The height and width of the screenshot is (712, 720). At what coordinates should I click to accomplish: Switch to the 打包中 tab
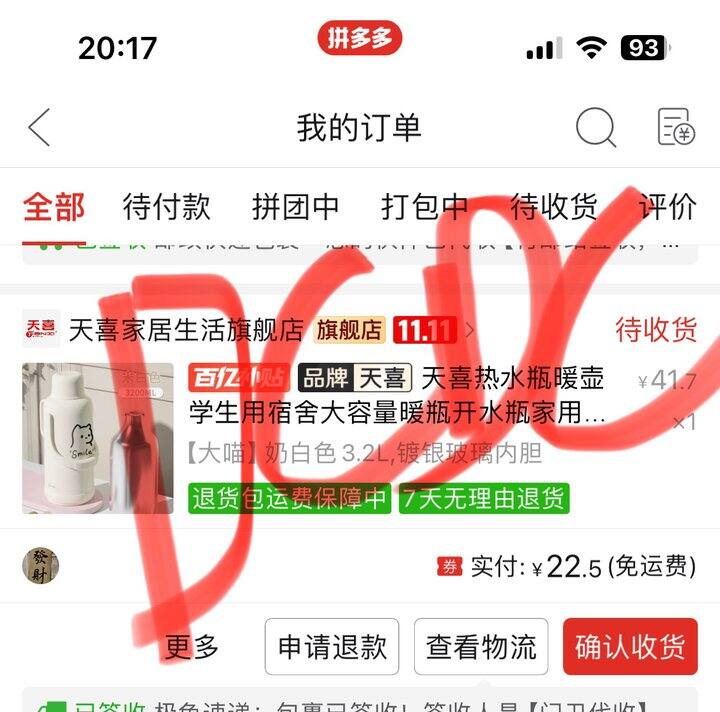425,207
